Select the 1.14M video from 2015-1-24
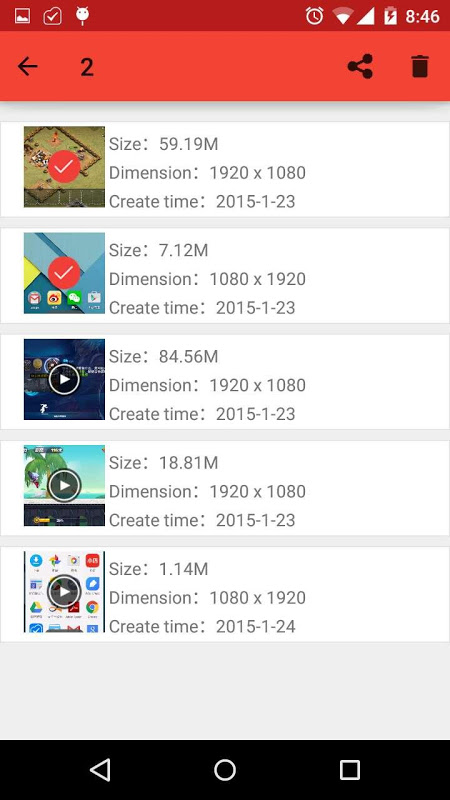The height and width of the screenshot is (800, 450). click(x=225, y=594)
